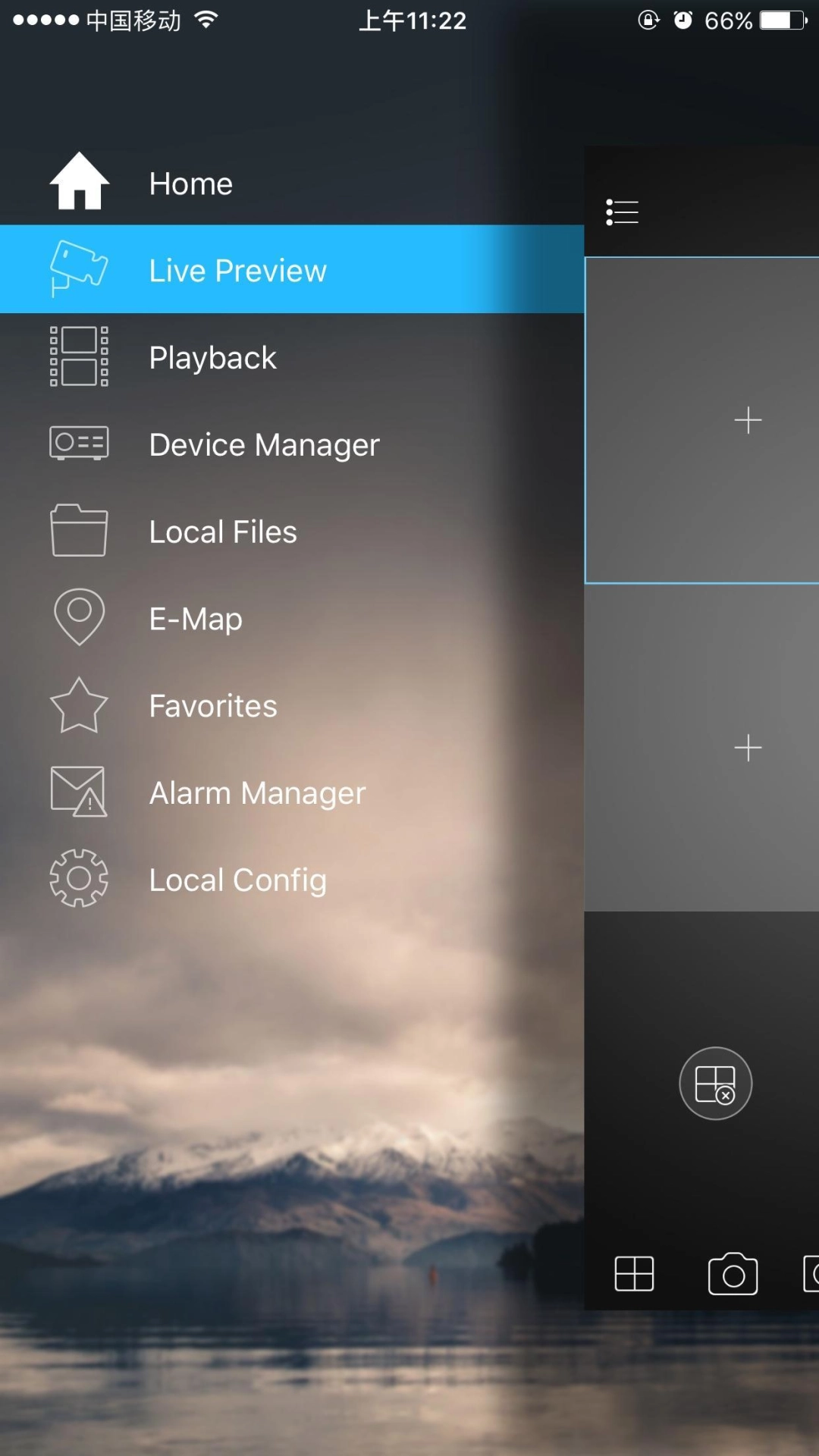Tap the list menu icon

622,212
